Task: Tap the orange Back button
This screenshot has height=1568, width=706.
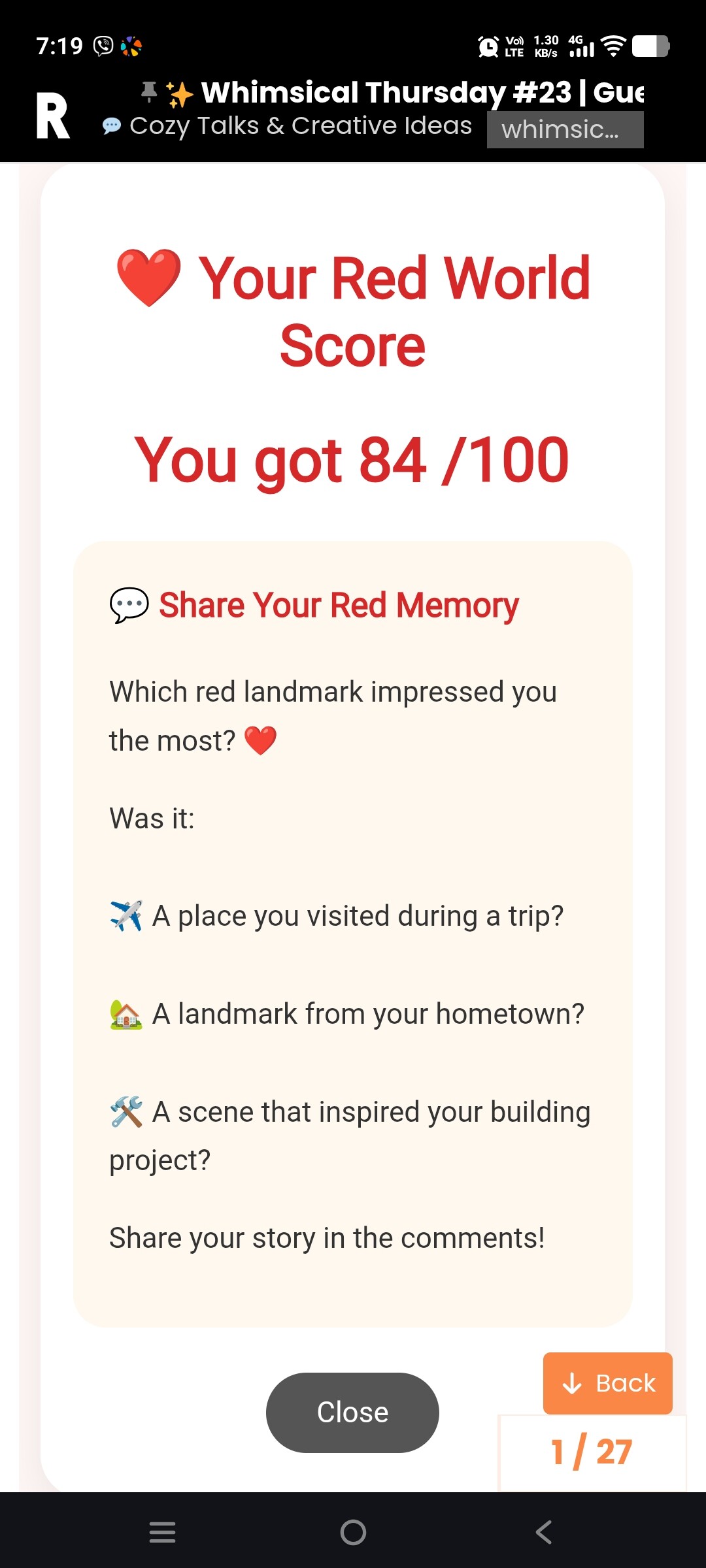Action: coord(608,1383)
